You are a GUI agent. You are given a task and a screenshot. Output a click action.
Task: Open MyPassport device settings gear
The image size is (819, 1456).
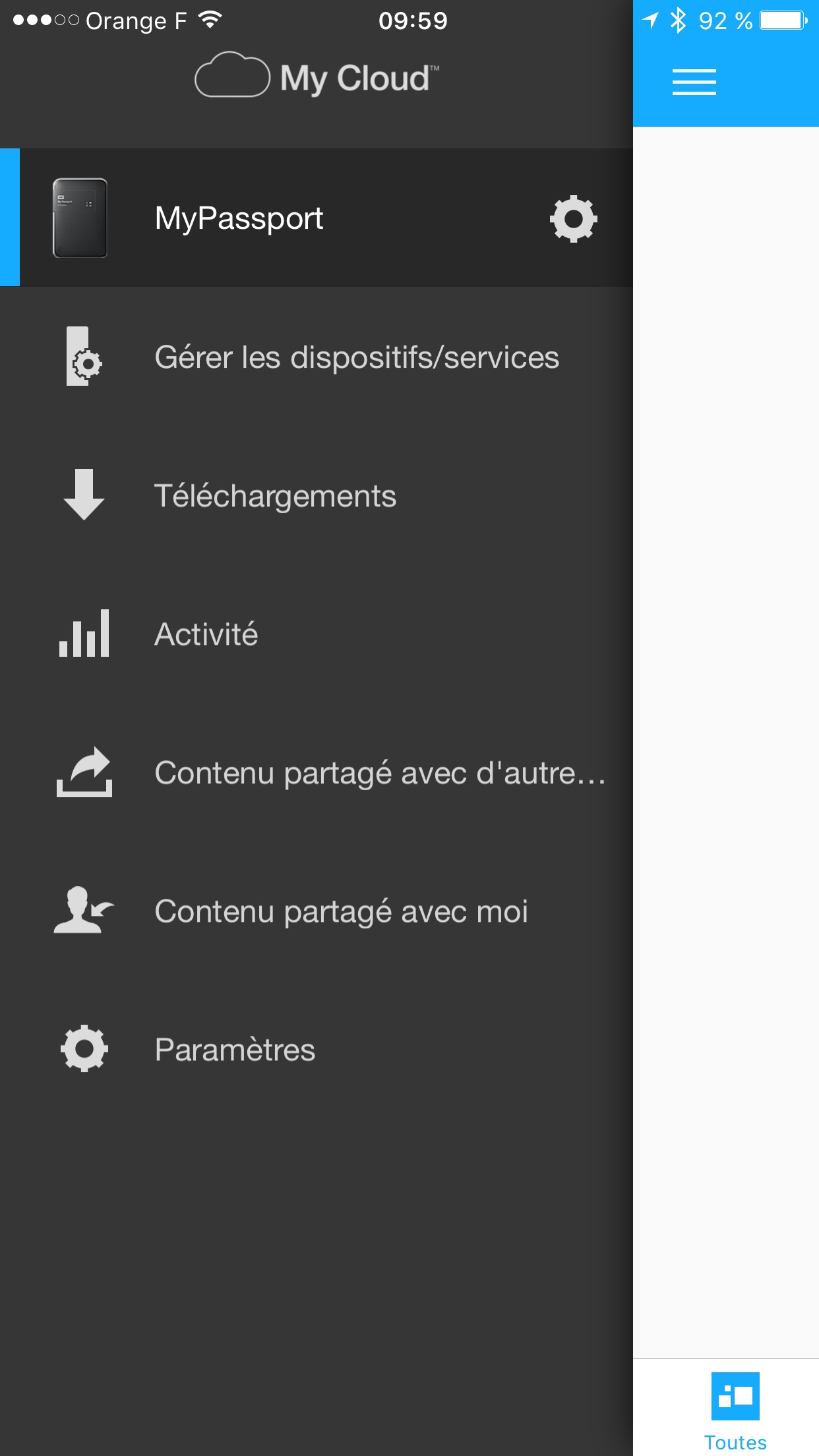pyautogui.click(x=573, y=218)
